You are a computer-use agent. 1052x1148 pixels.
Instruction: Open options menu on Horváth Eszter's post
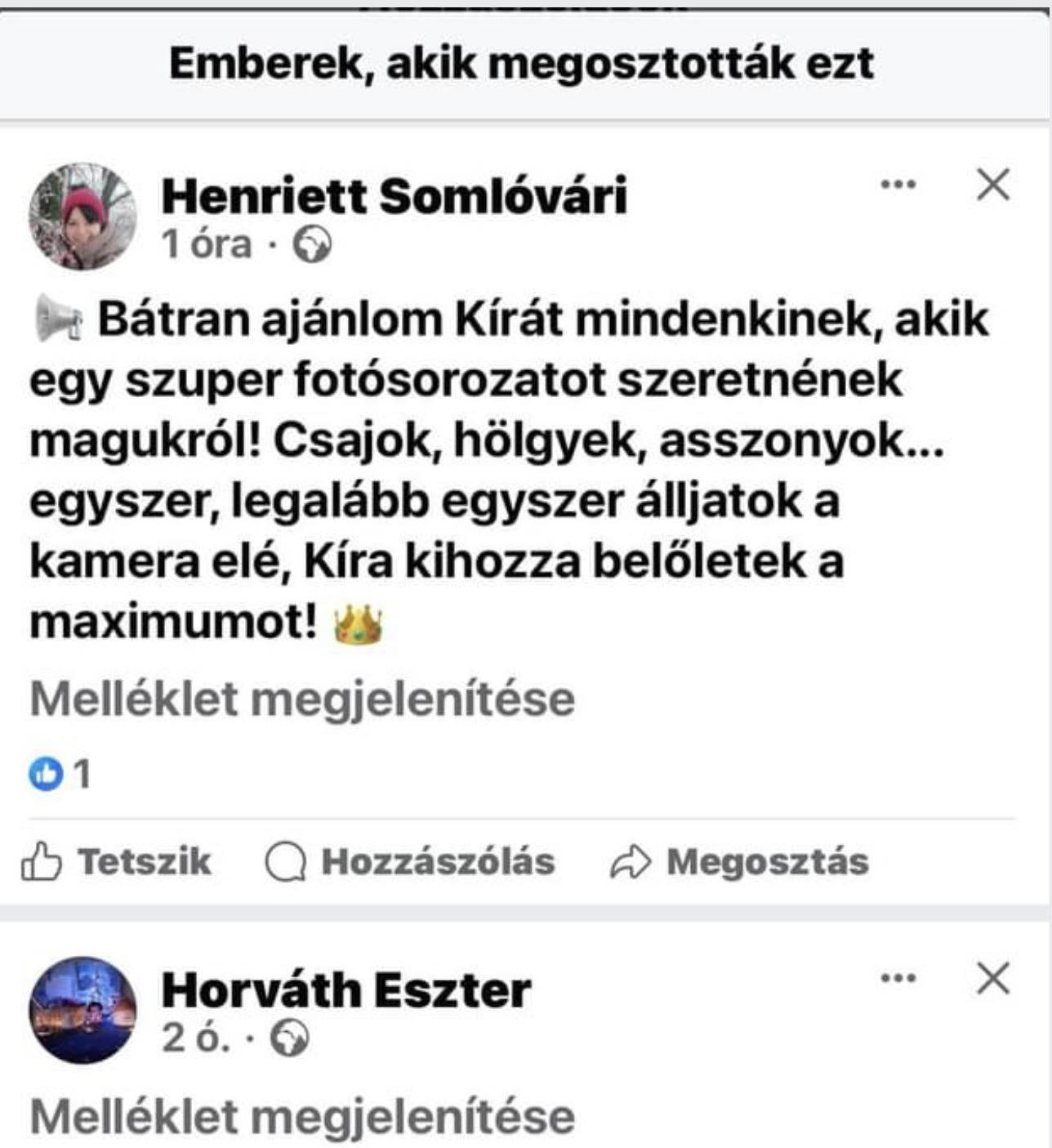tap(898, 978)
